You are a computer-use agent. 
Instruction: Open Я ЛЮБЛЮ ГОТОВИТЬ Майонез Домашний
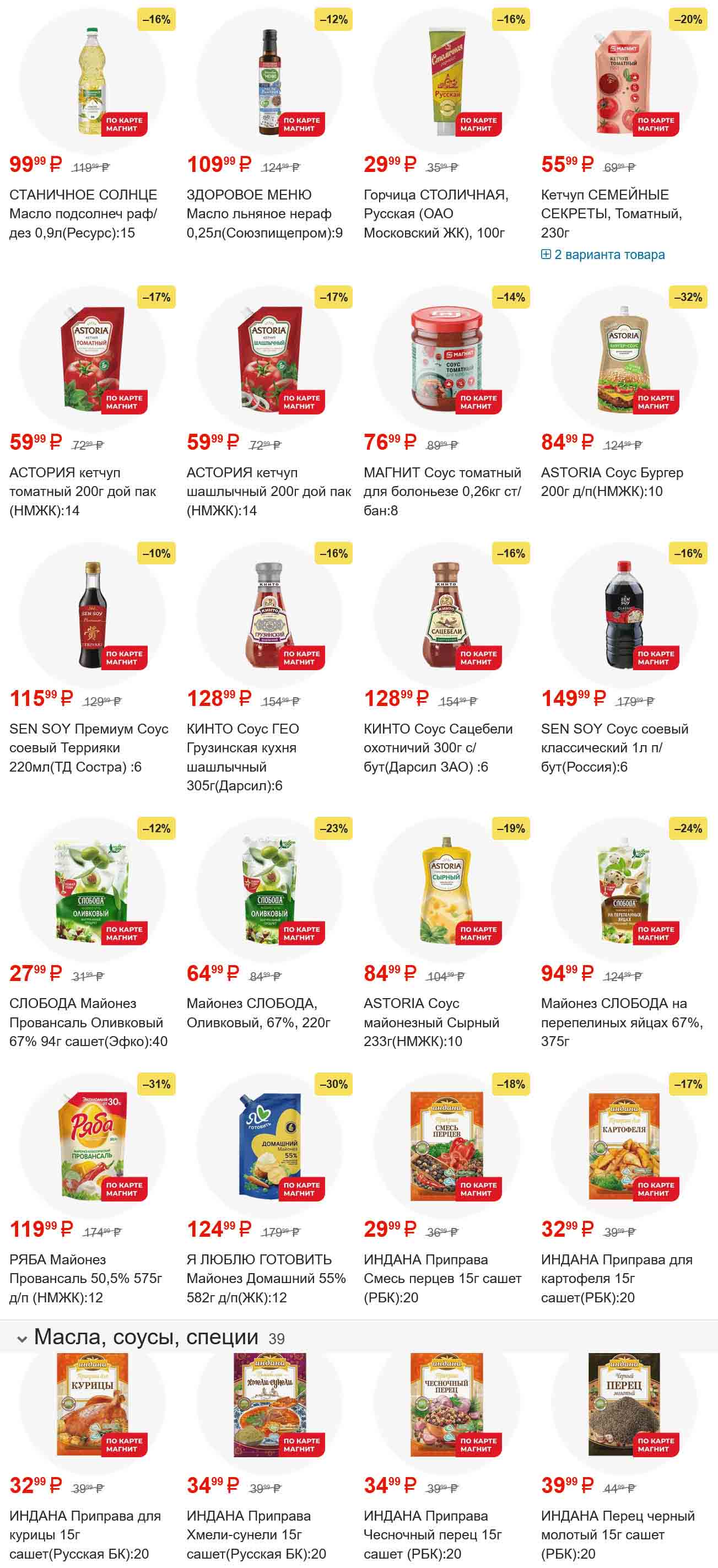[266, 1278]
